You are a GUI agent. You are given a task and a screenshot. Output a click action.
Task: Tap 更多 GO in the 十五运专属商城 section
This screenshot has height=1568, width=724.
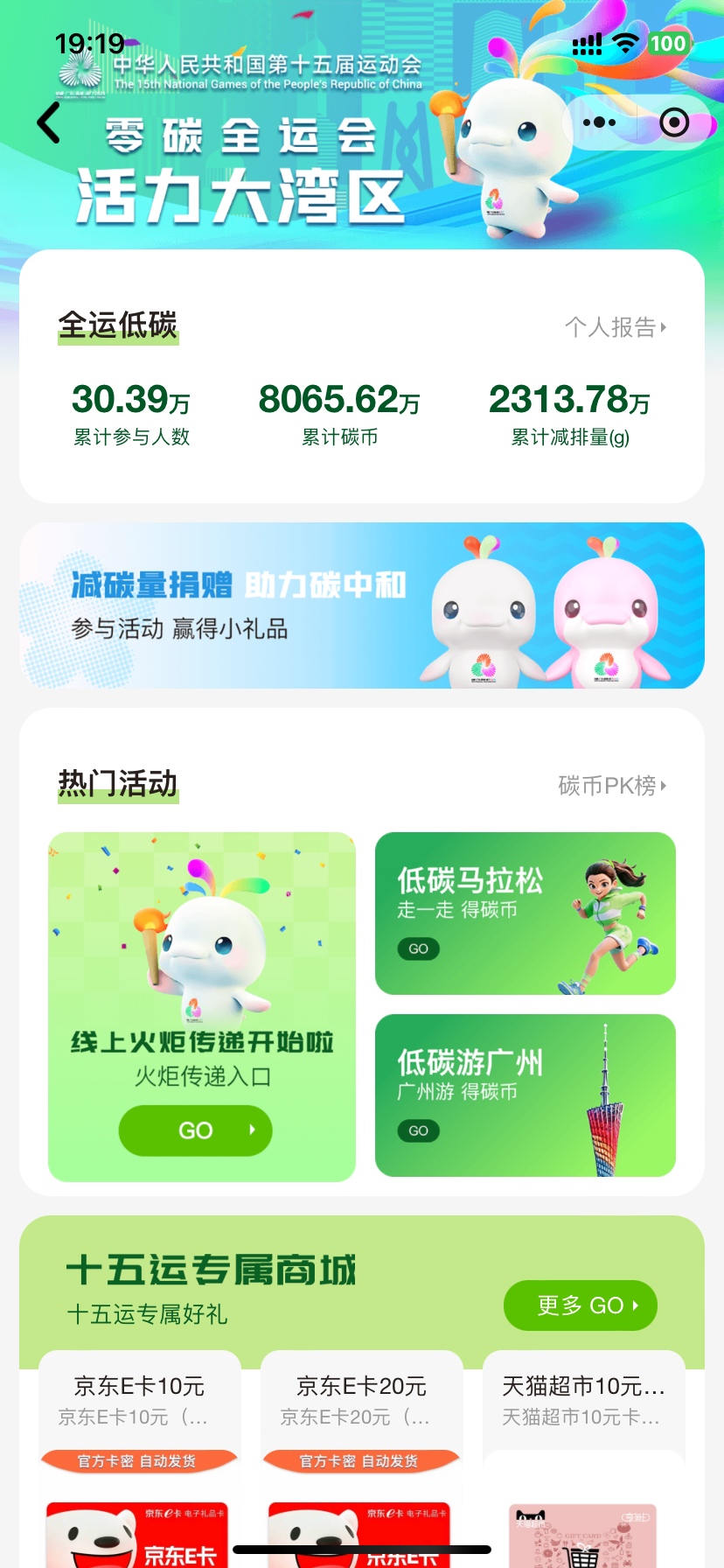[x=581, y=1305]
